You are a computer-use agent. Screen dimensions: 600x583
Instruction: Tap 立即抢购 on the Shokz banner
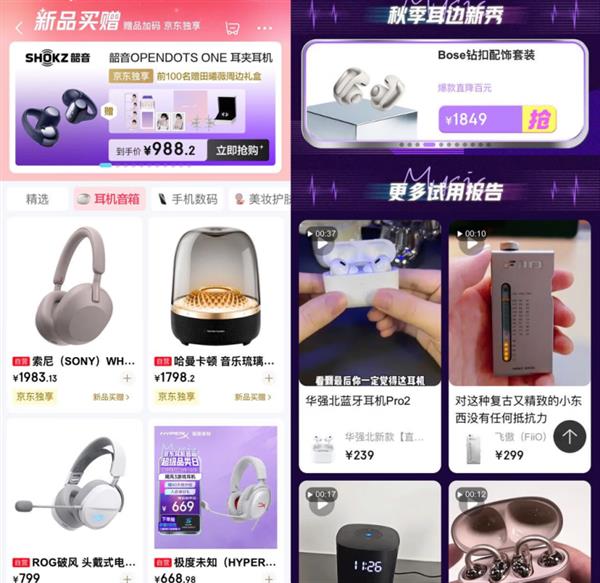pos(239,150)
